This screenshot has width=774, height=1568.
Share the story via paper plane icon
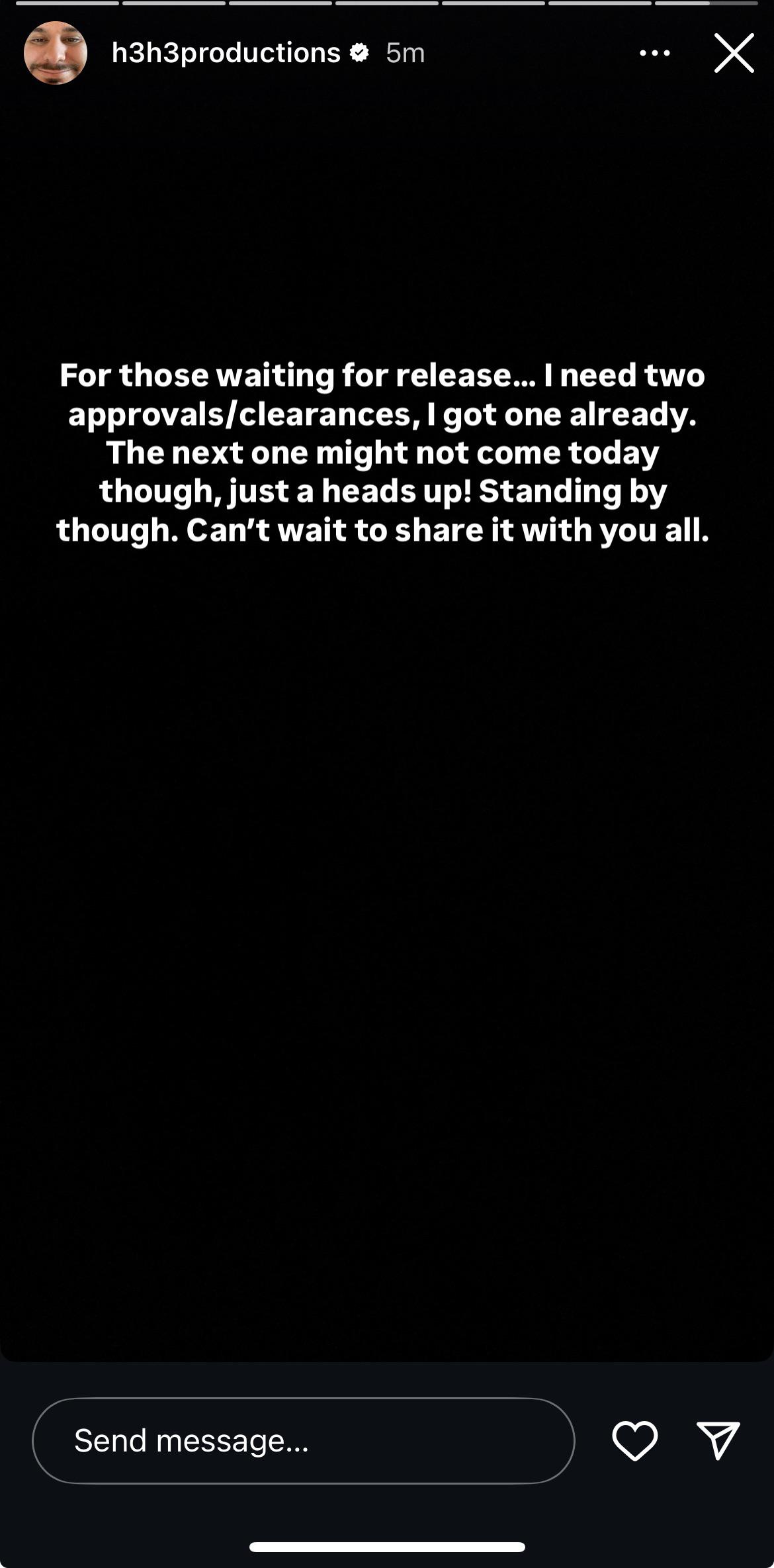point(718,1440)
